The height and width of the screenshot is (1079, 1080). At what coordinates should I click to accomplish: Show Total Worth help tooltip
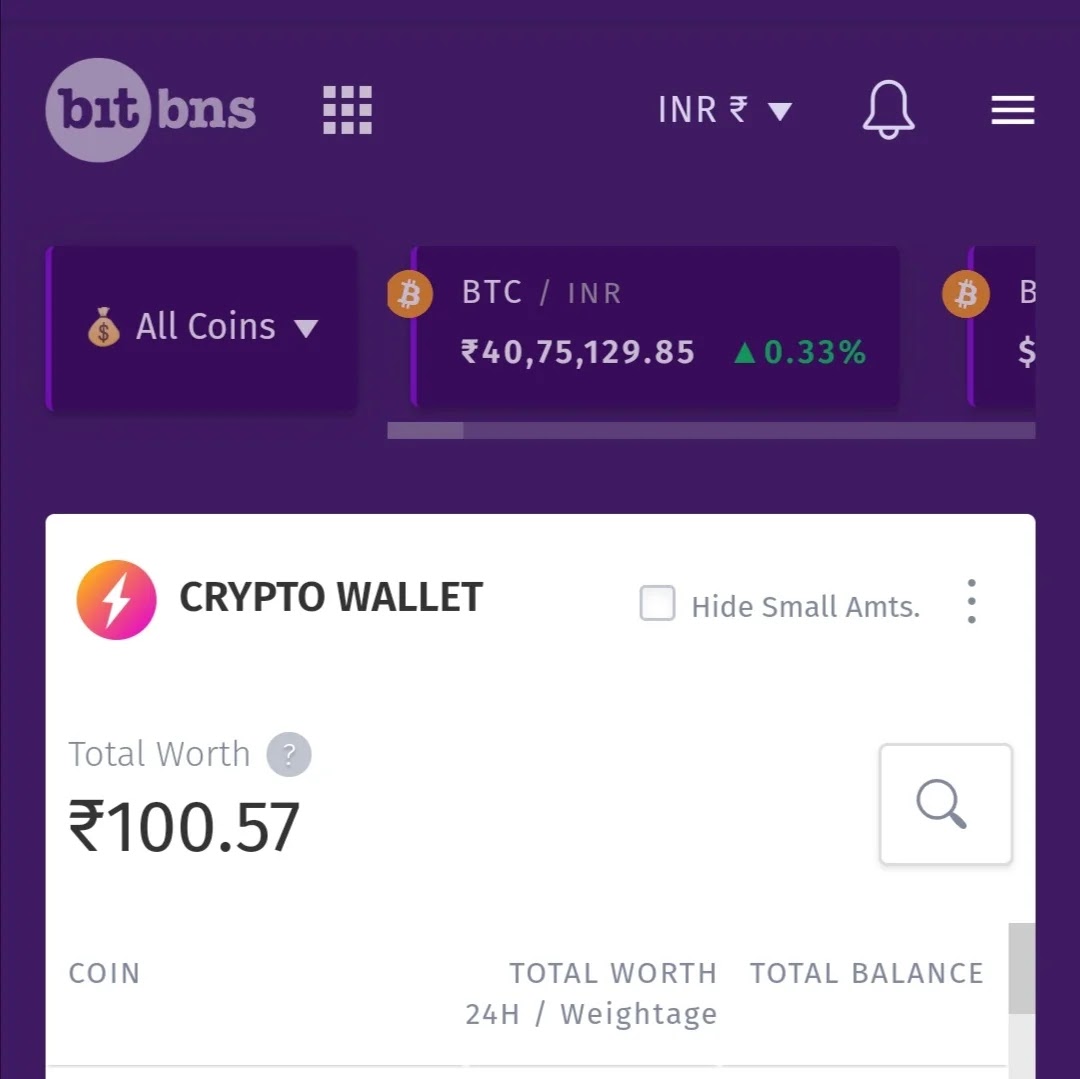(x=289, y=755)
